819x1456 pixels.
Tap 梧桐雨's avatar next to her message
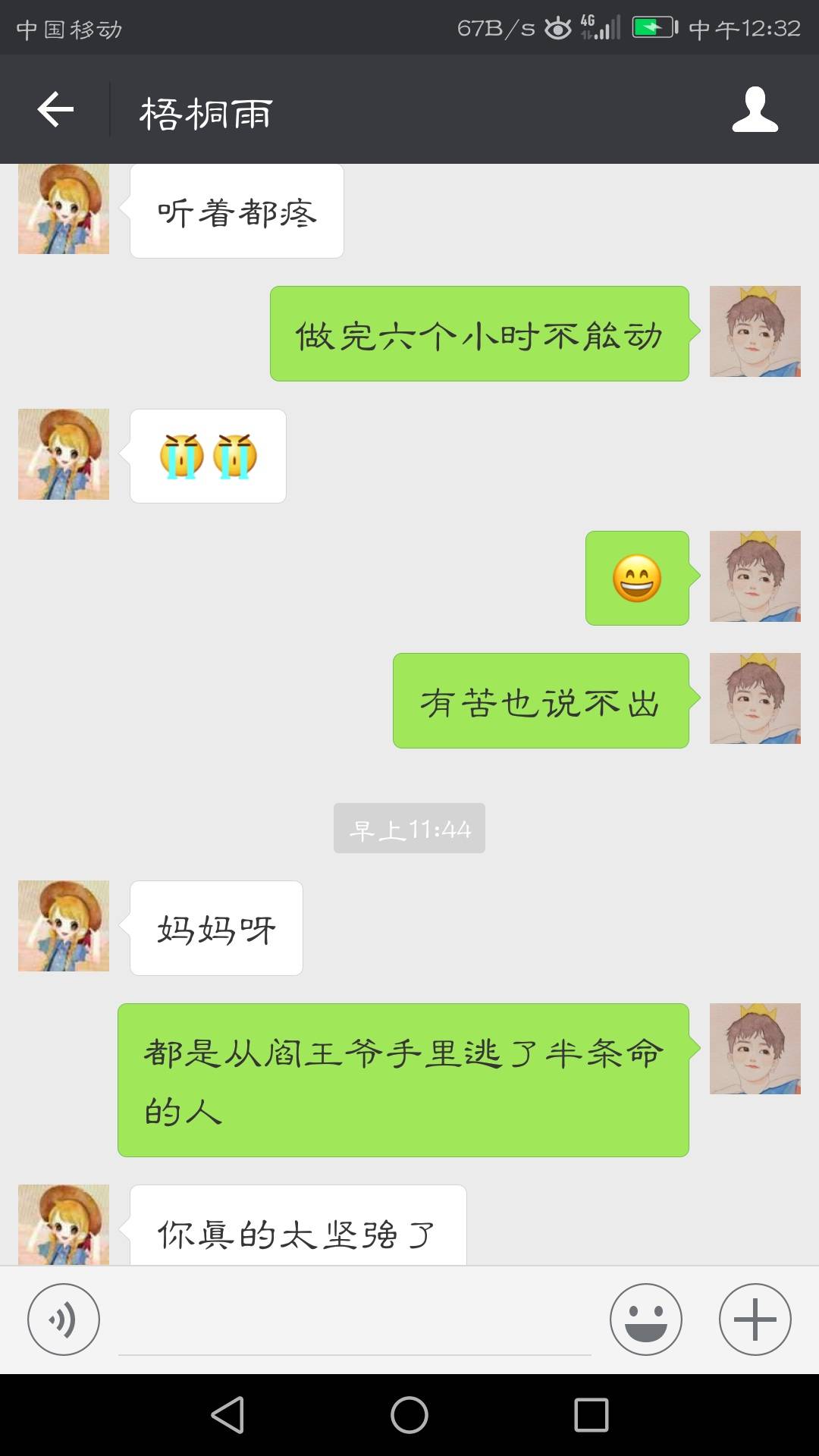tap(64, 207)
